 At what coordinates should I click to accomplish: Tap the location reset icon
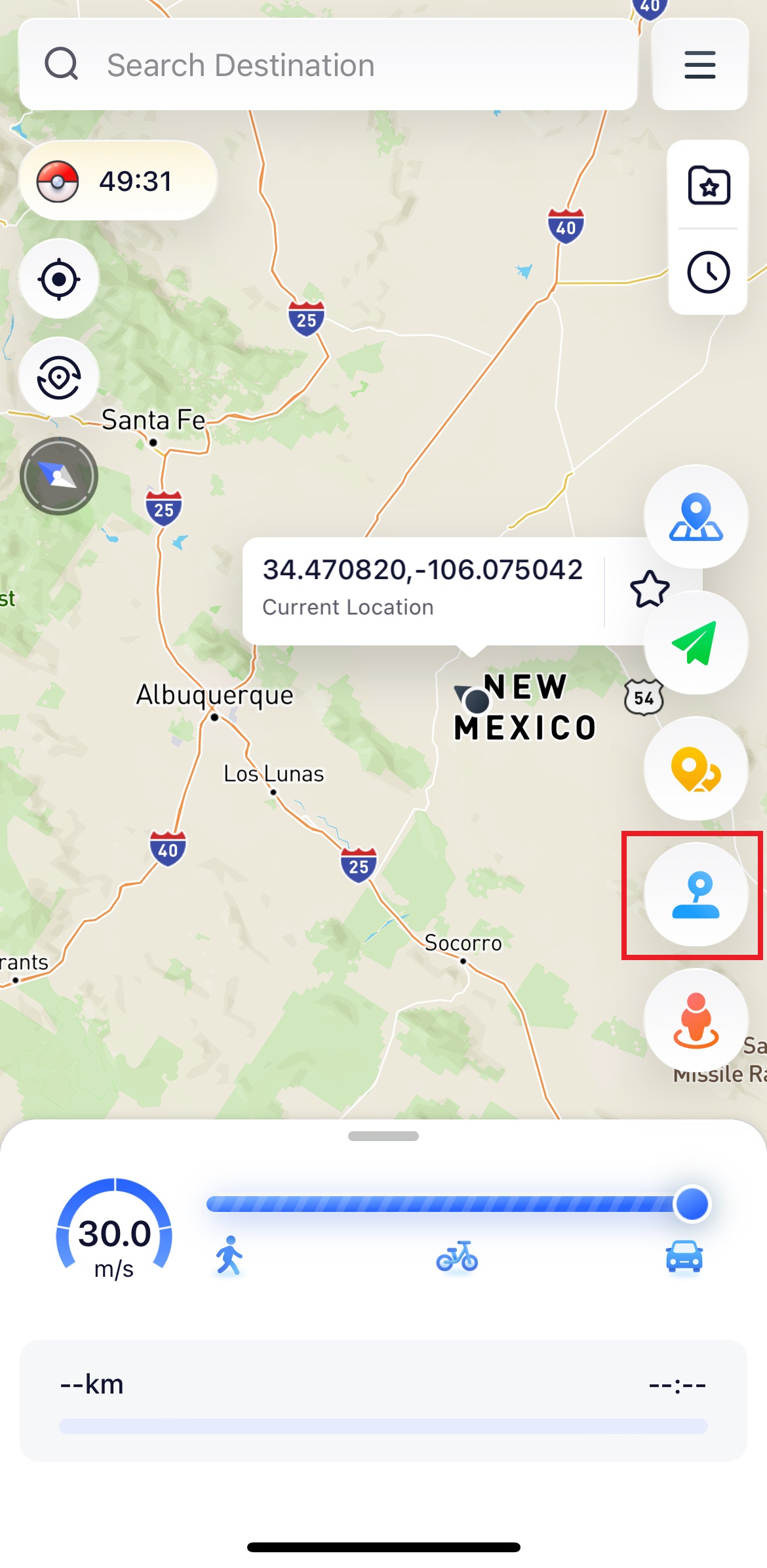(x=59, y=377)
